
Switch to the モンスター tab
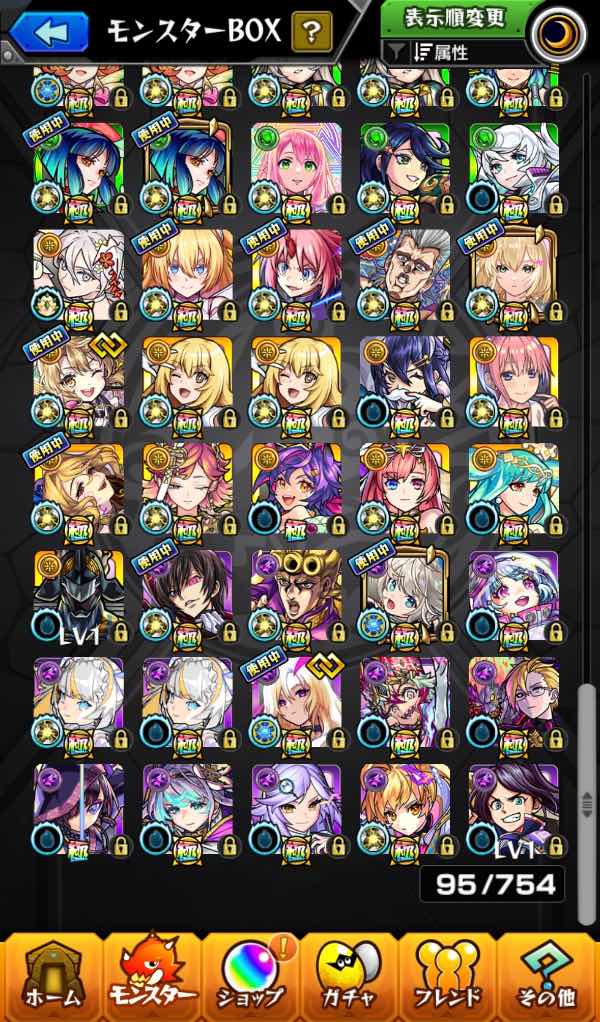[x=152, y=977]
